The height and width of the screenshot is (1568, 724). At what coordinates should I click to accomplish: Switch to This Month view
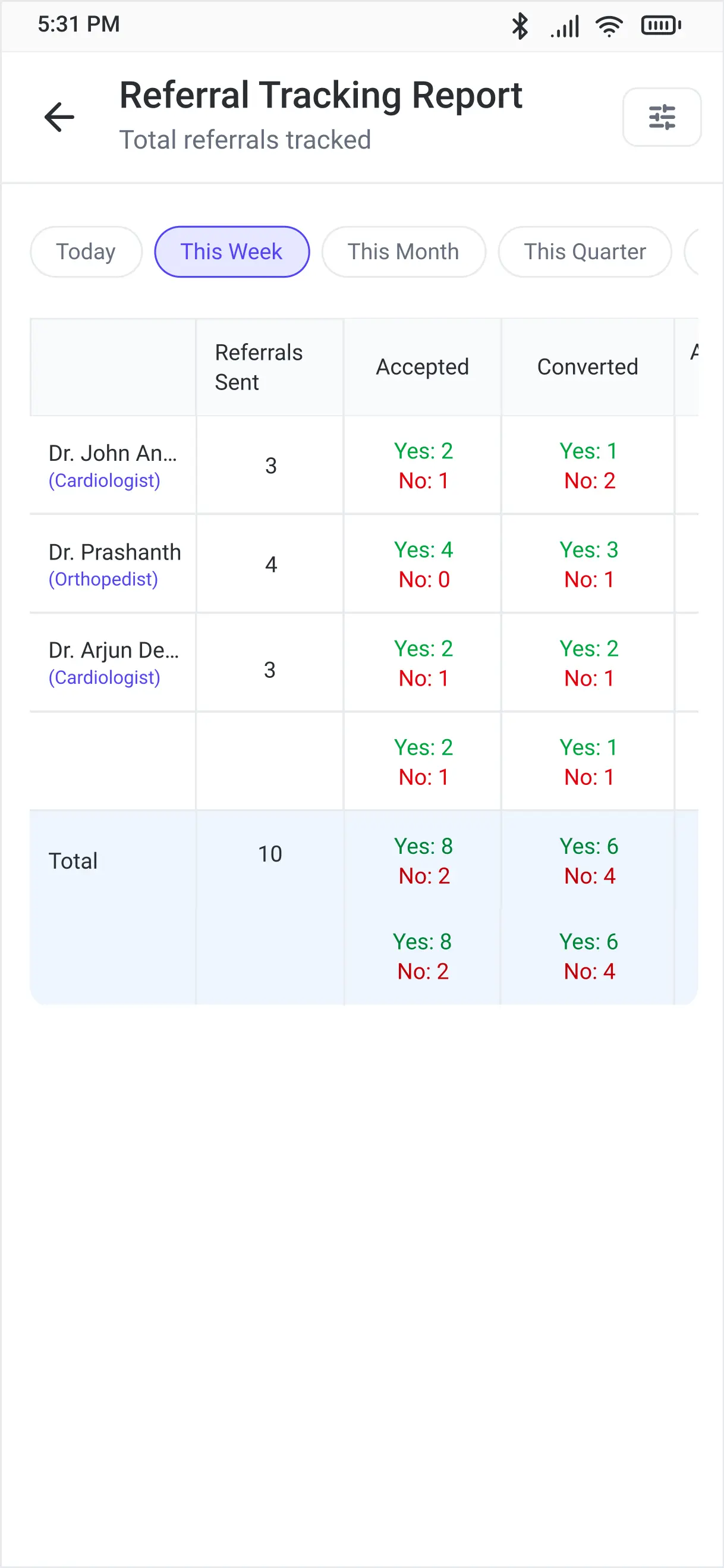[404, 252]
